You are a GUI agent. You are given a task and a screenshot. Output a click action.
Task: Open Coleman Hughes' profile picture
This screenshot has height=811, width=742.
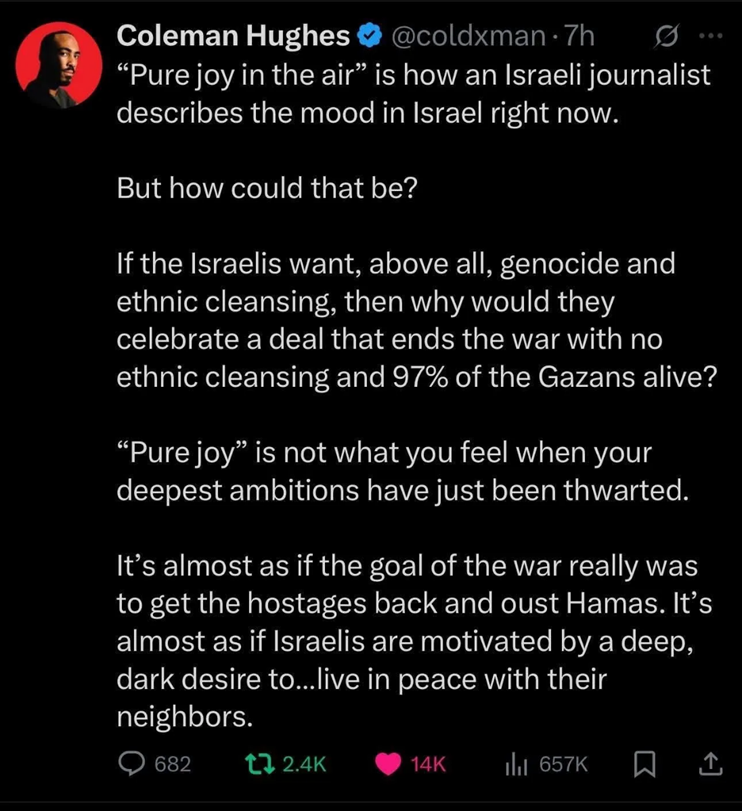59,65
